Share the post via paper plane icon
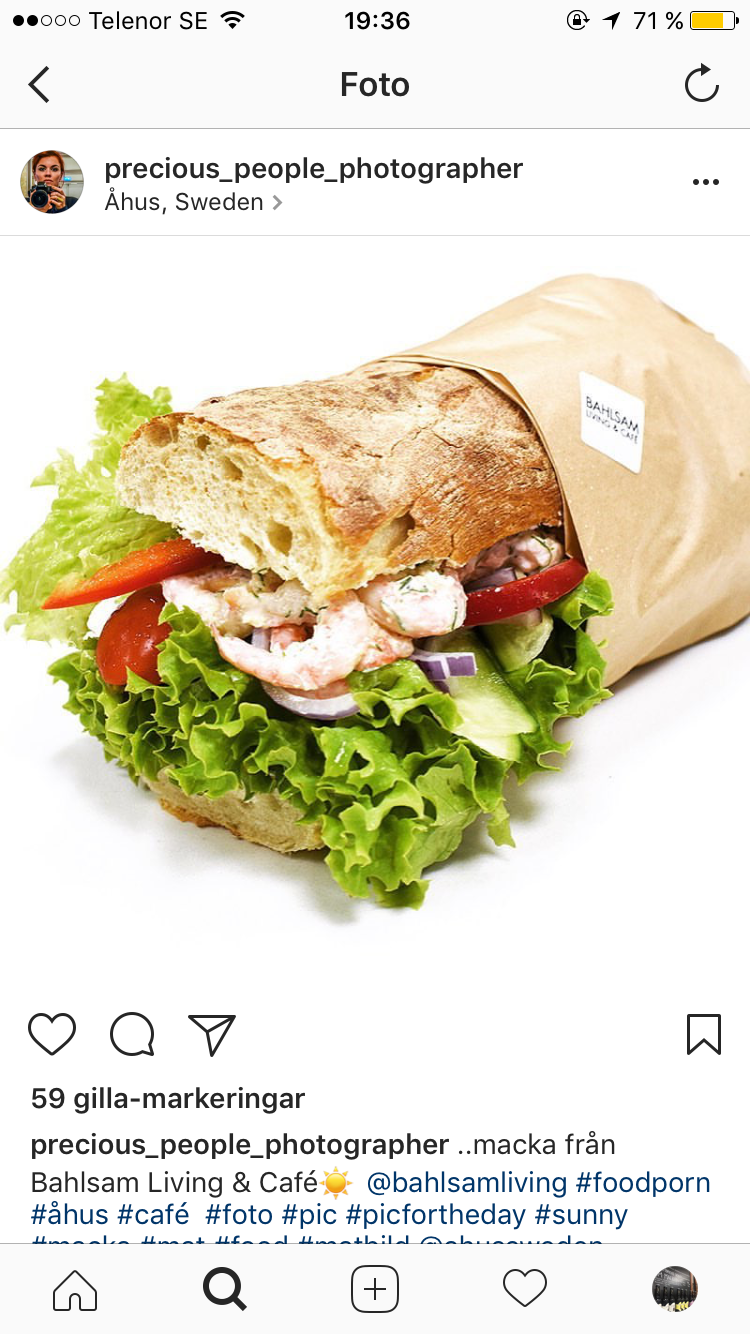 pyautogui.click(x=211, y=1034)
